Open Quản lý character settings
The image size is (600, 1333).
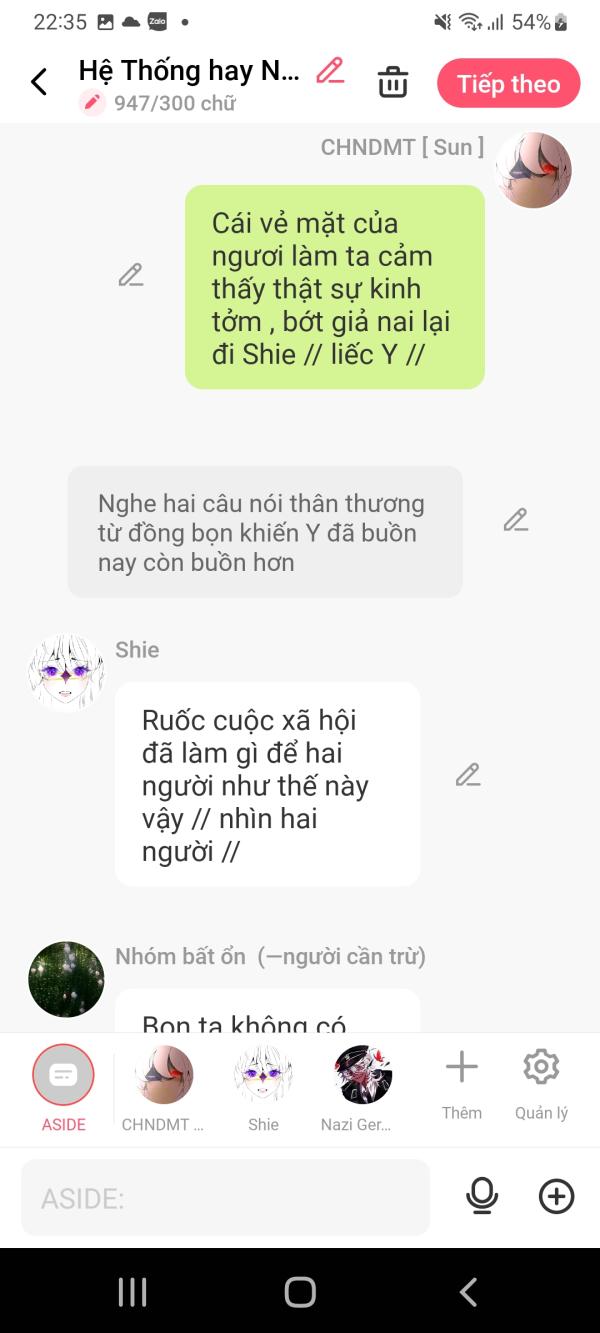point(541,1082)
